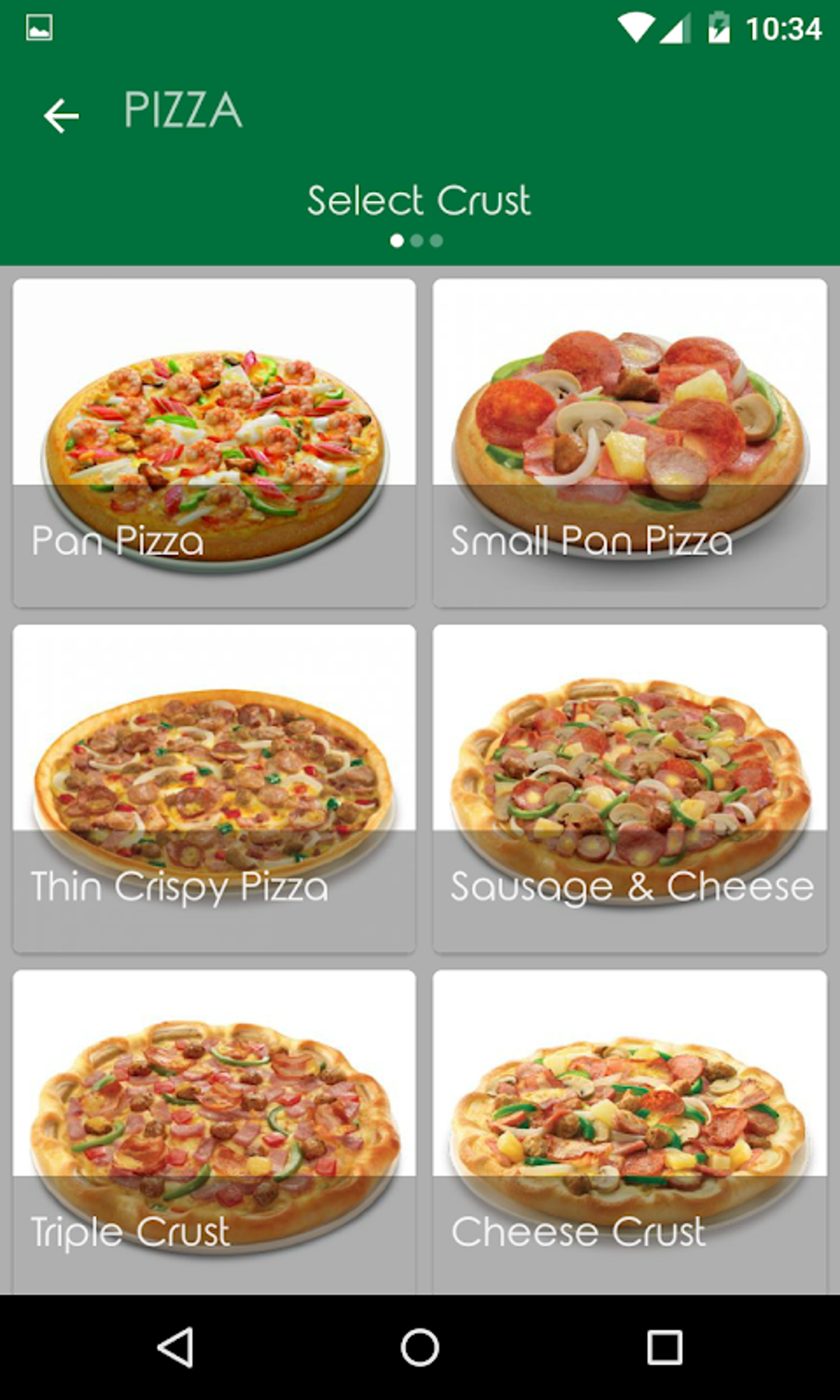840x1400 pixels.
Task: Select the third page indicator dot
Action: coord(436,240)
